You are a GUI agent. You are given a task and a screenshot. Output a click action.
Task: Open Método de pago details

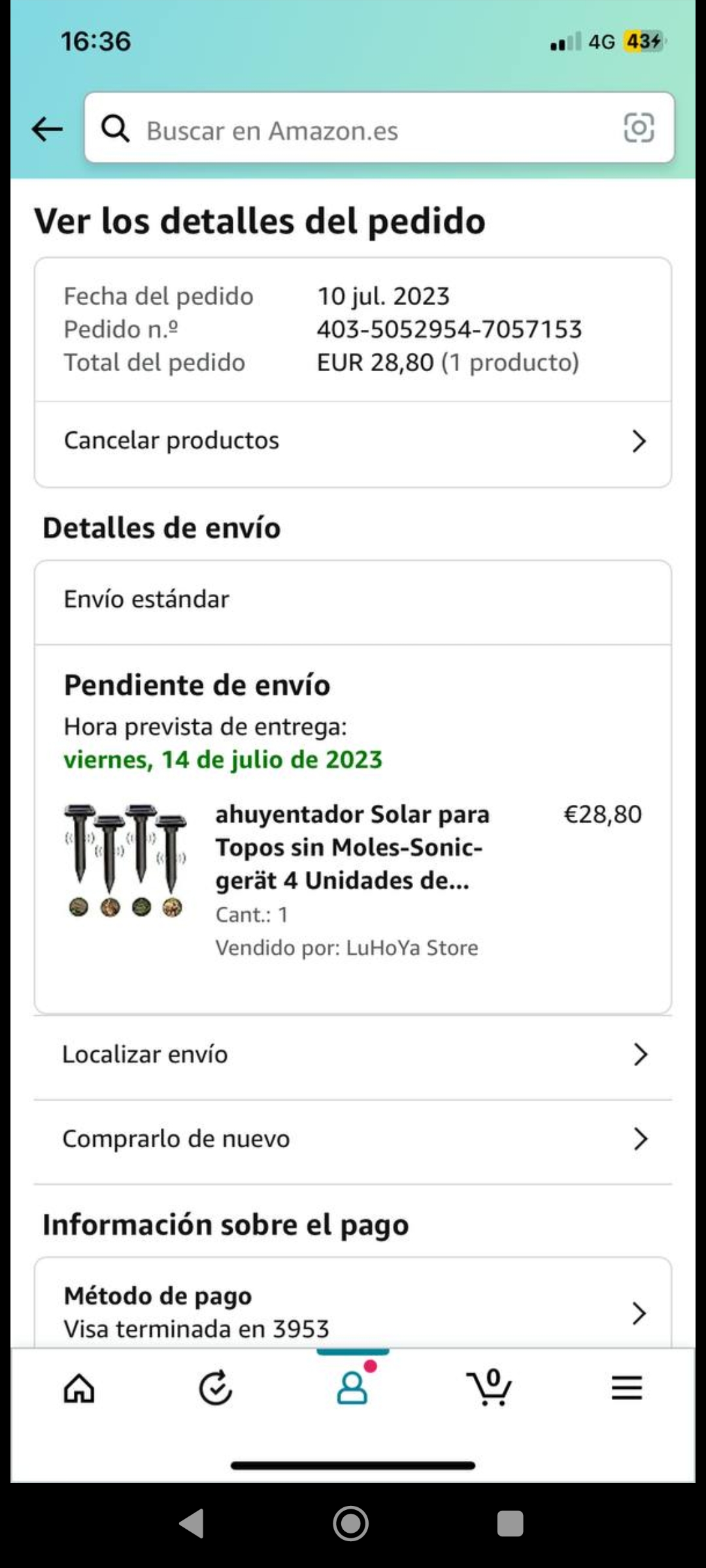(353, 1311)
